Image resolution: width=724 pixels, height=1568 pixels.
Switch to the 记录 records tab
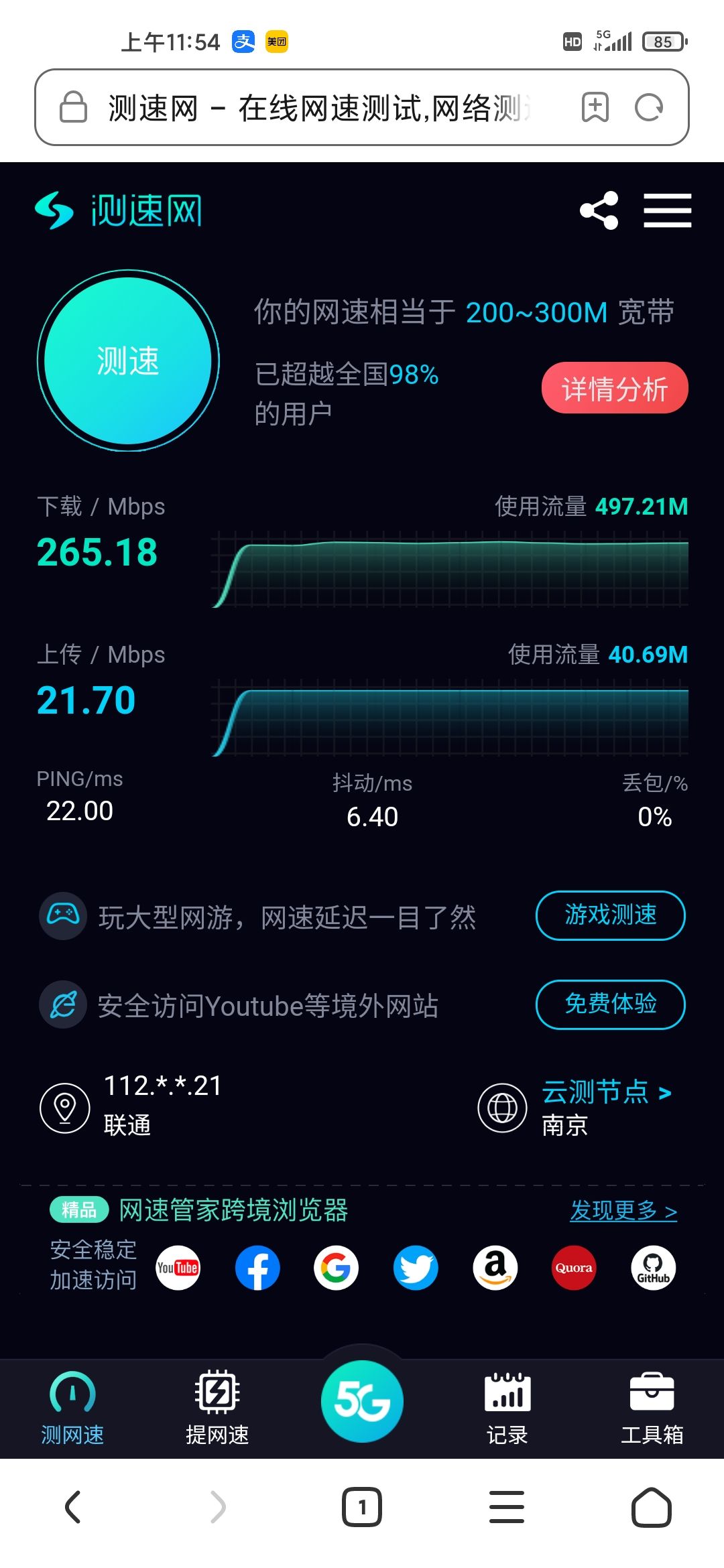(x=507, y=1407)
